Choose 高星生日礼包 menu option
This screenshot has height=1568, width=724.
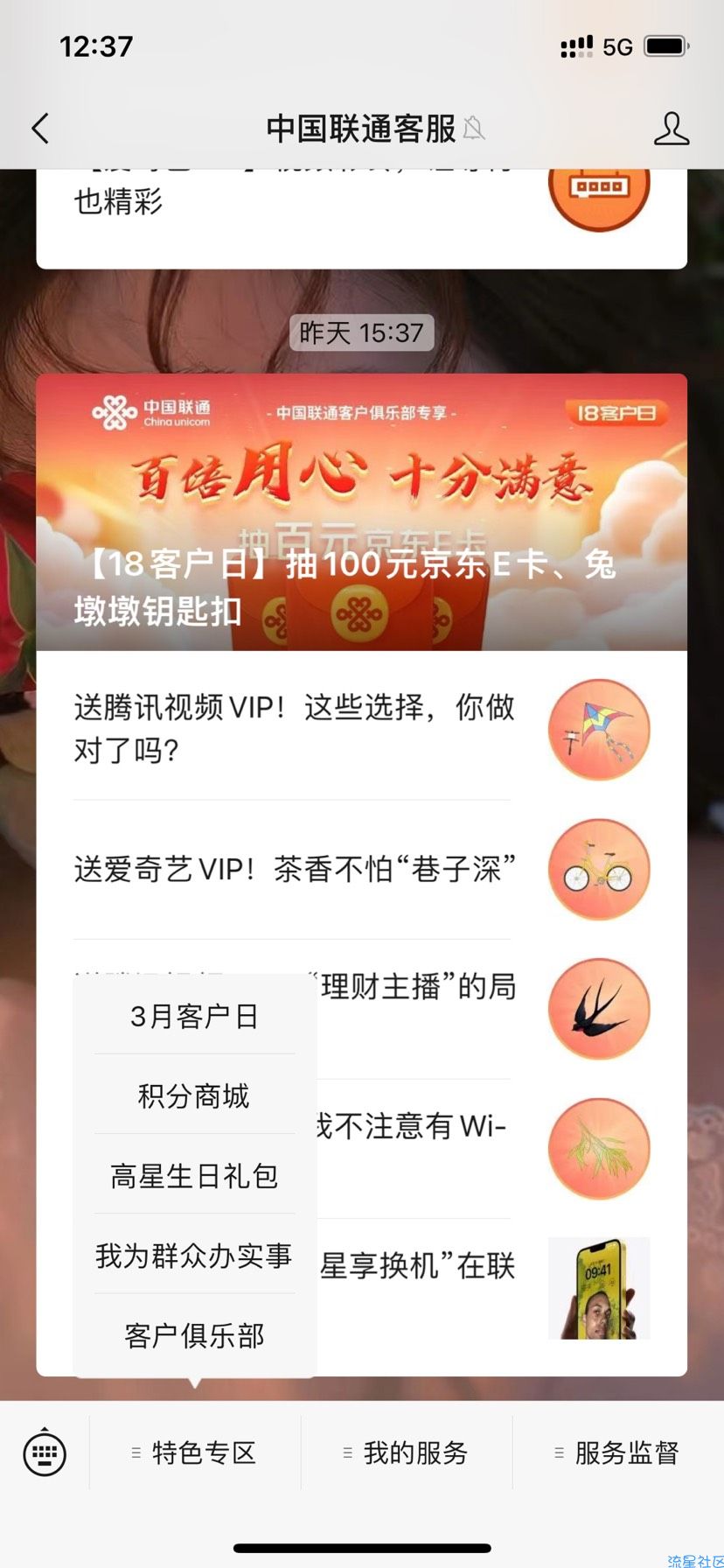click(194, 1175)
